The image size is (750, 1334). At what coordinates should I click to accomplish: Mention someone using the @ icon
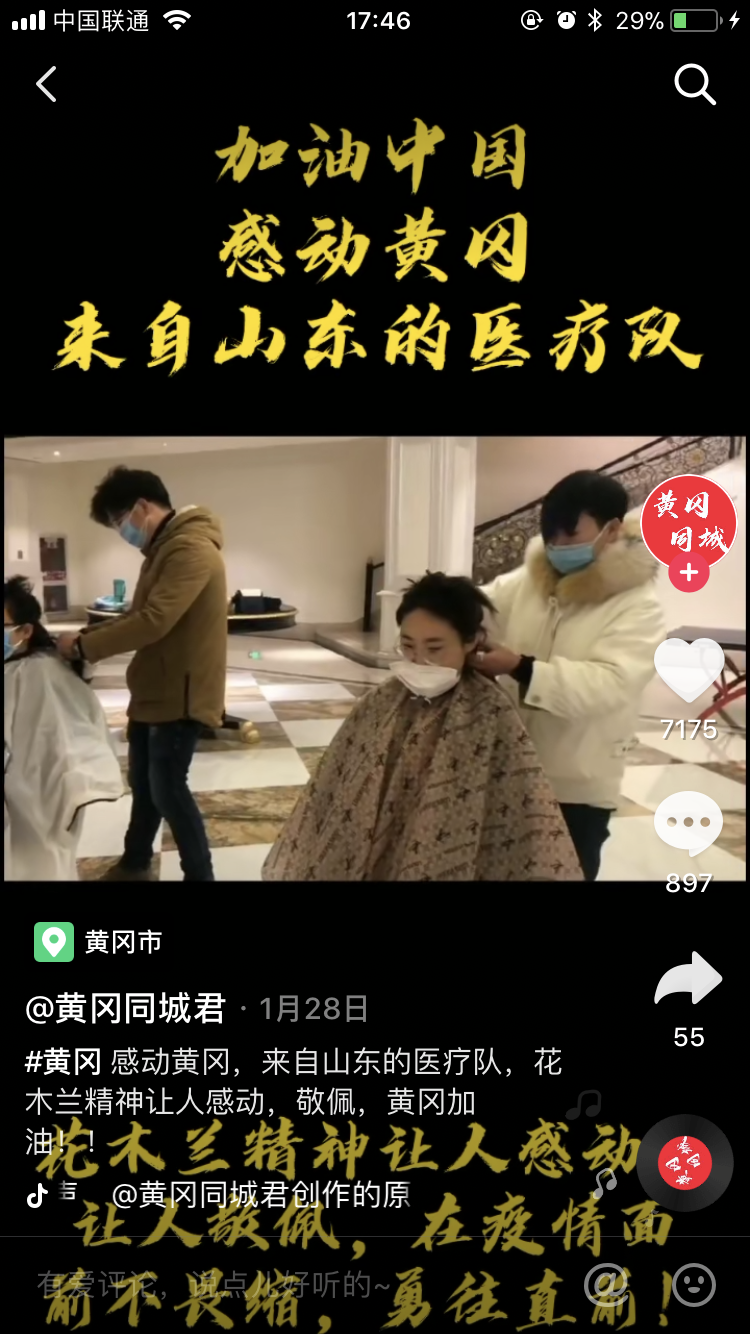point(606,1285)
